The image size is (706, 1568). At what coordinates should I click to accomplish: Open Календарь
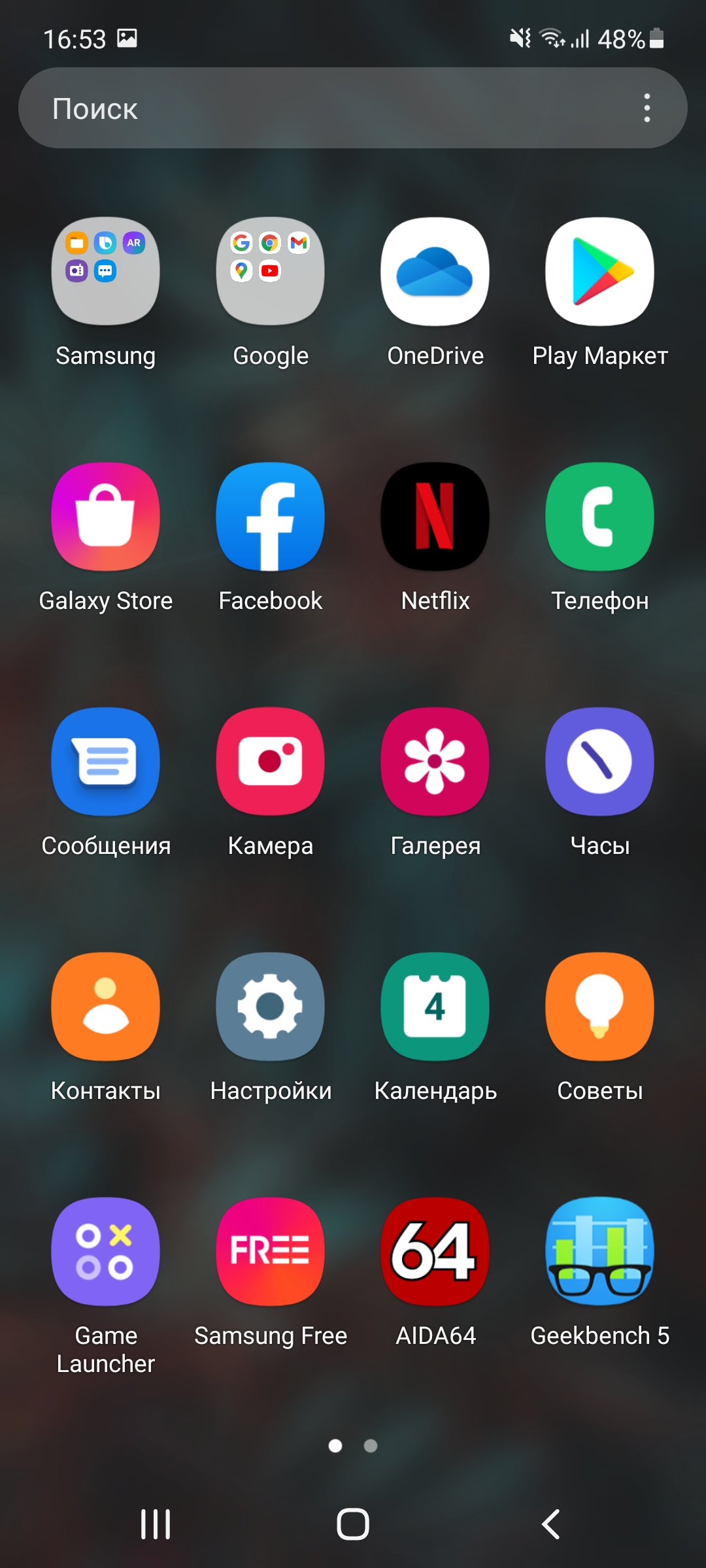pos(435,1007)
